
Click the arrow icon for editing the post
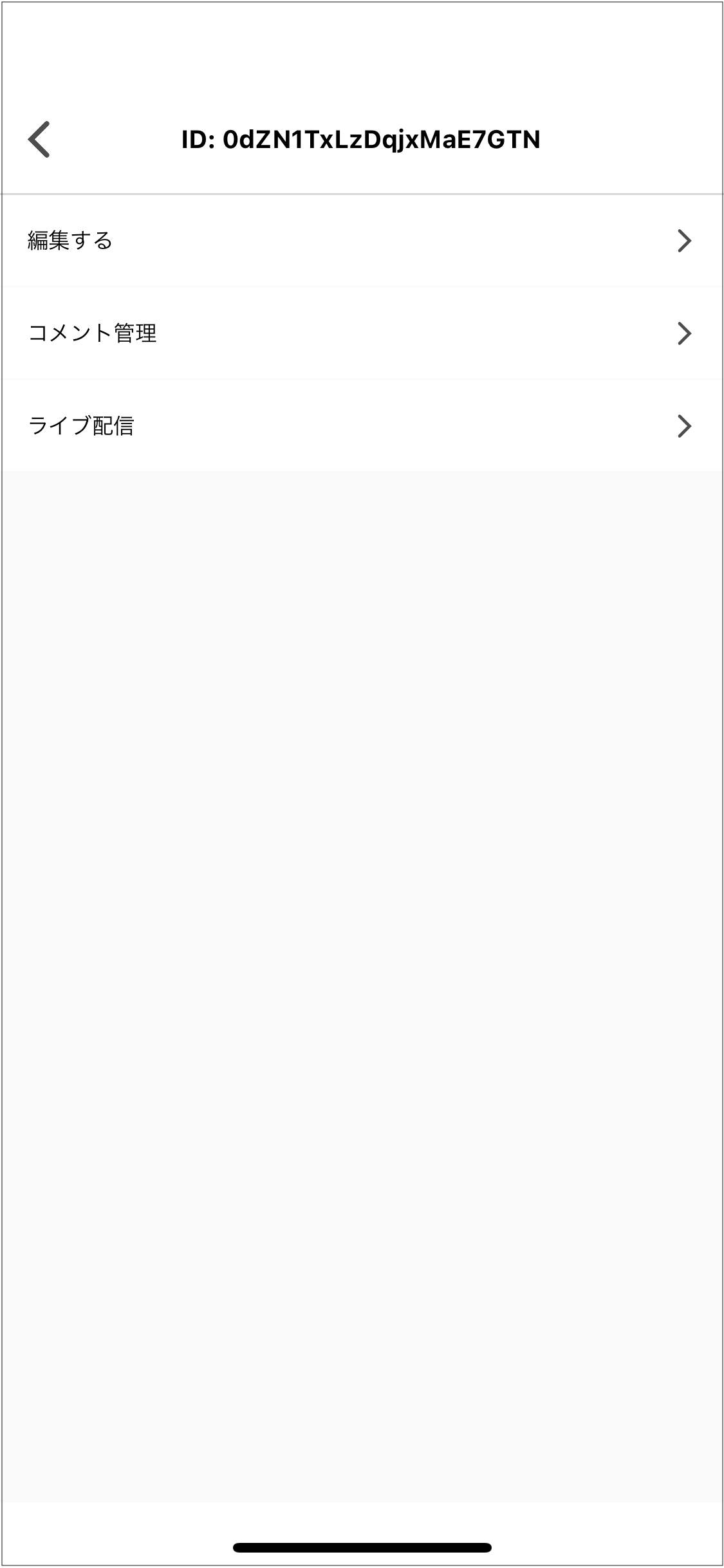pyautogui.click(x=685, y=240)
